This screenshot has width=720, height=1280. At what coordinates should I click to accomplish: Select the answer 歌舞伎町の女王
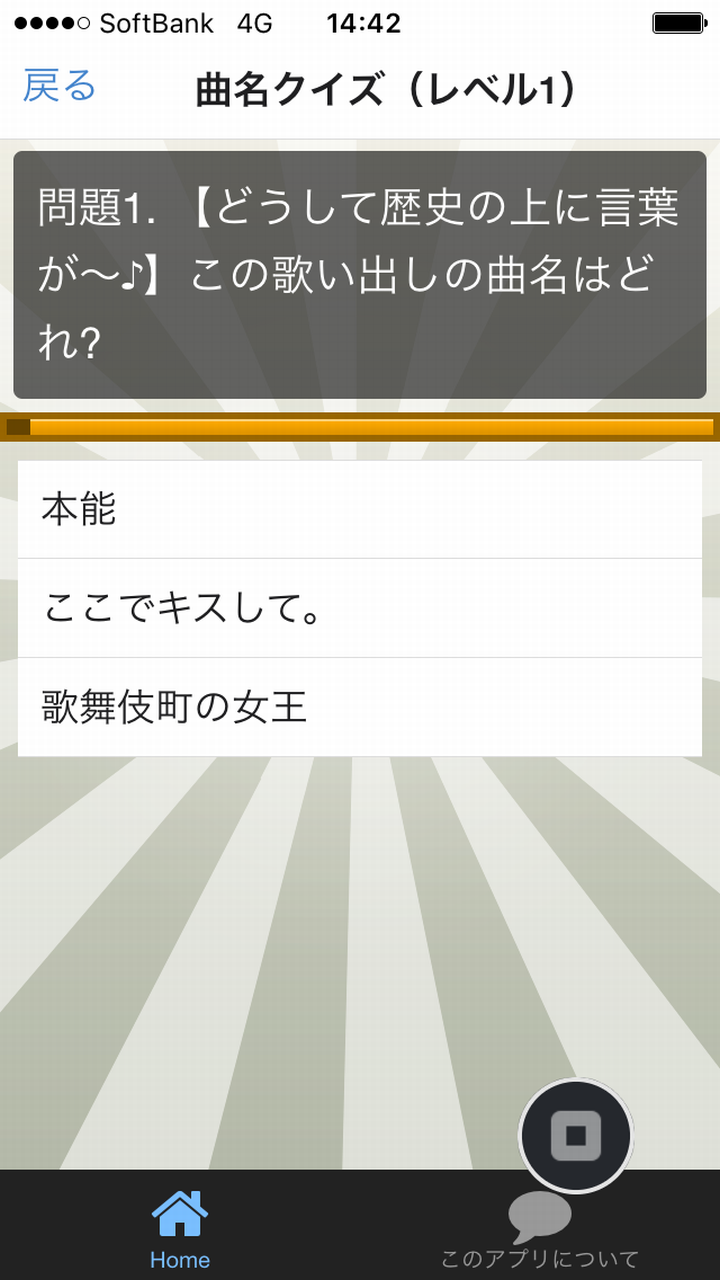(360, 707)
